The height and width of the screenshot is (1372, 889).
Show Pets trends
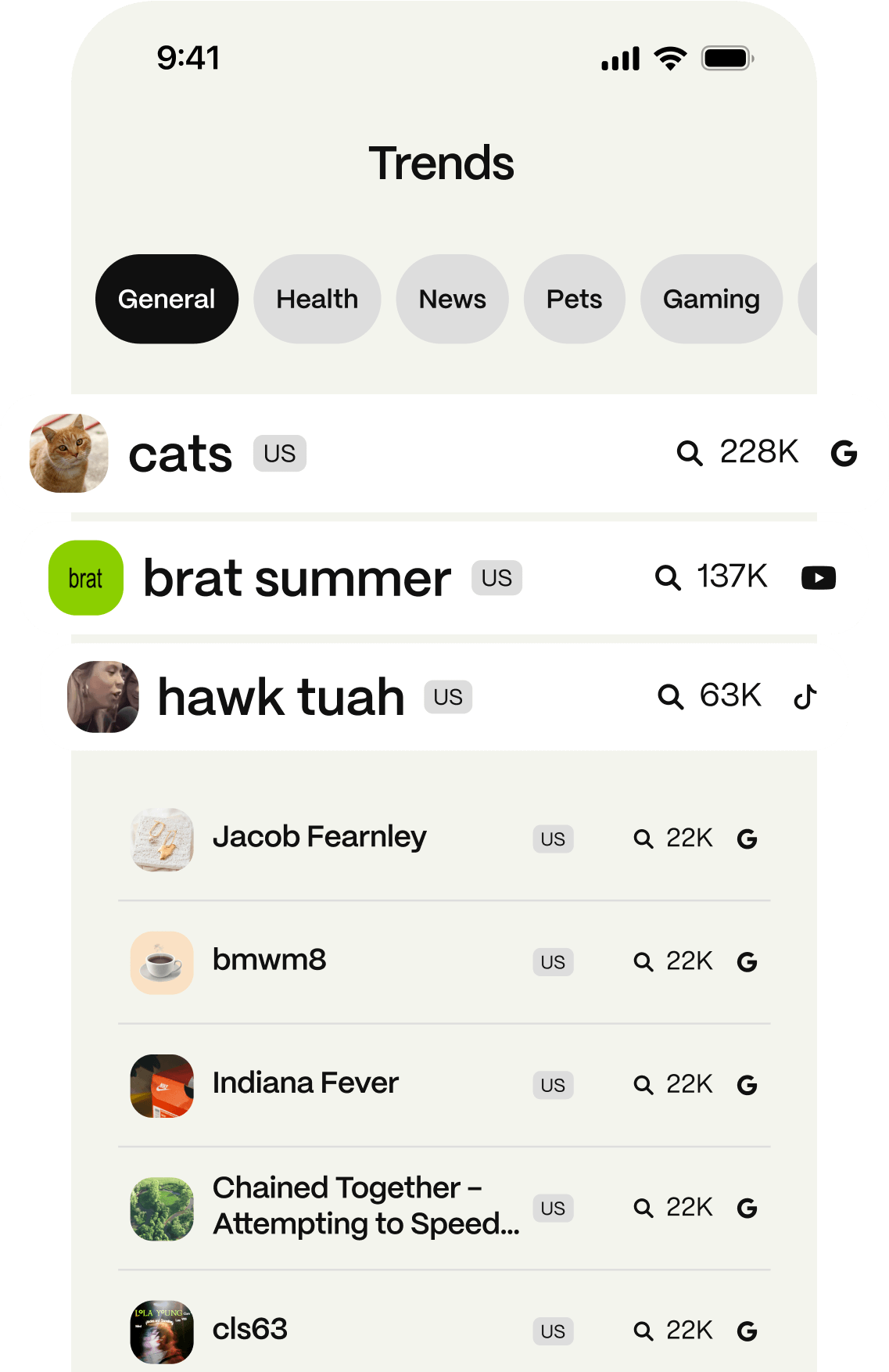(574, 299)
